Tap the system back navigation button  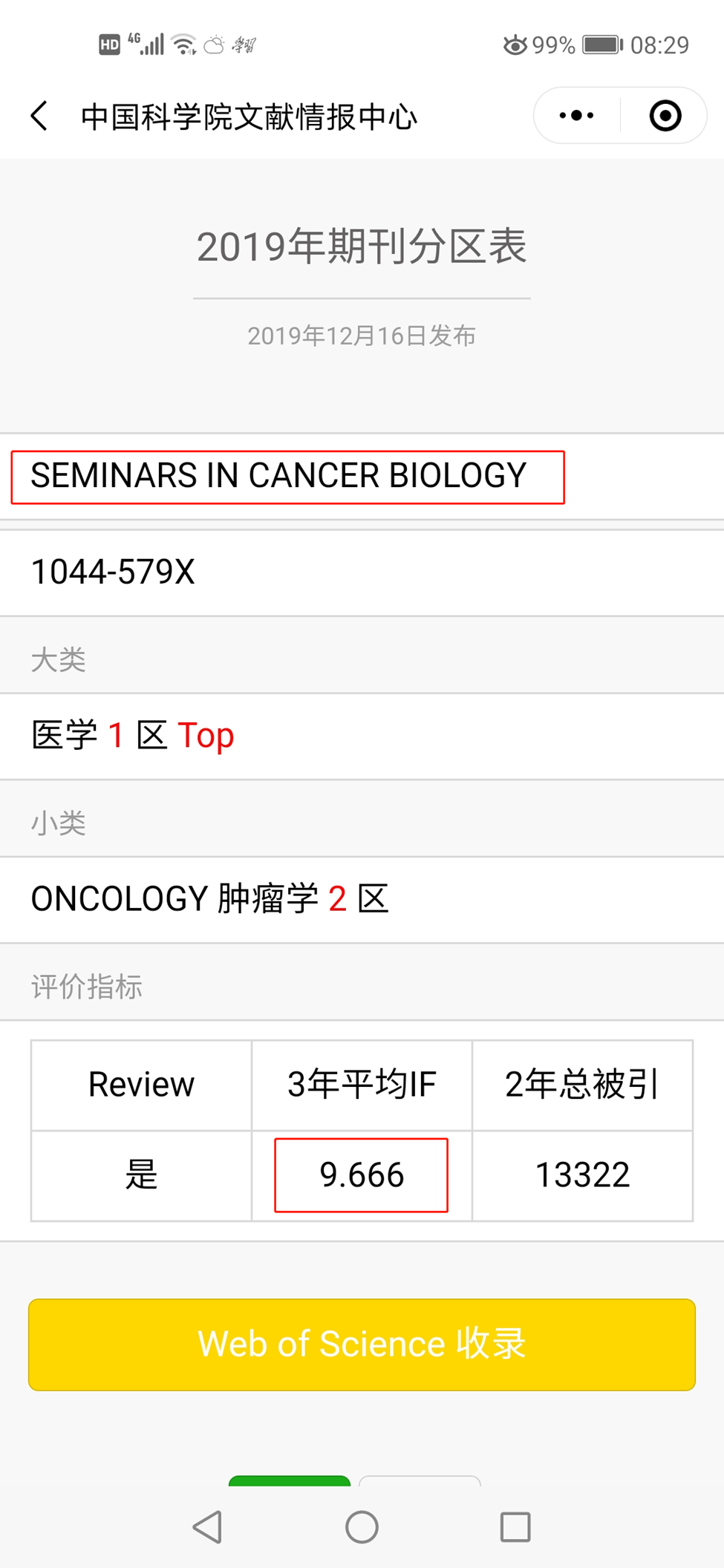pyautogui.click(x=208, y=1527)
